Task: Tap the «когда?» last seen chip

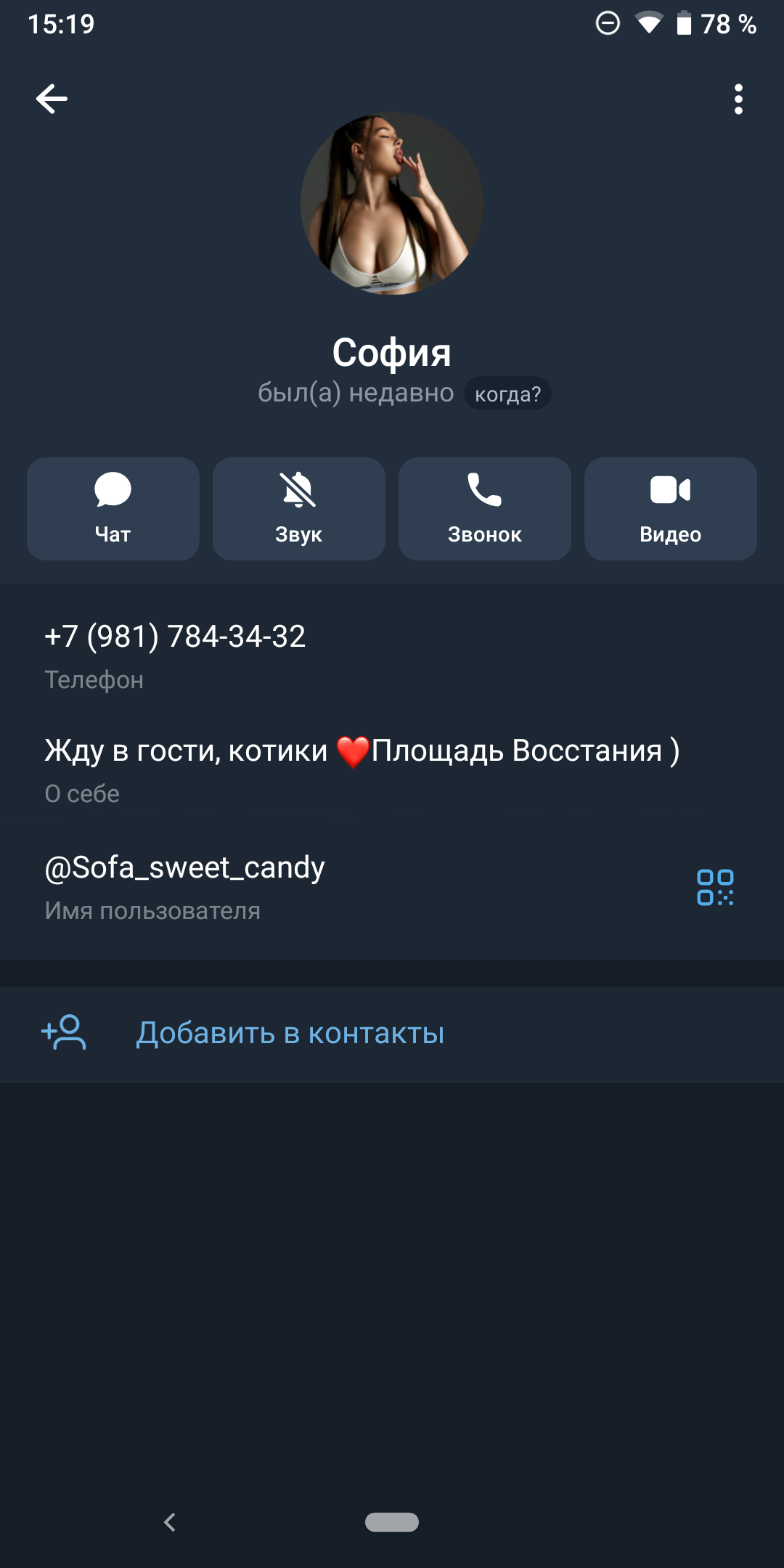Action: 507,394
